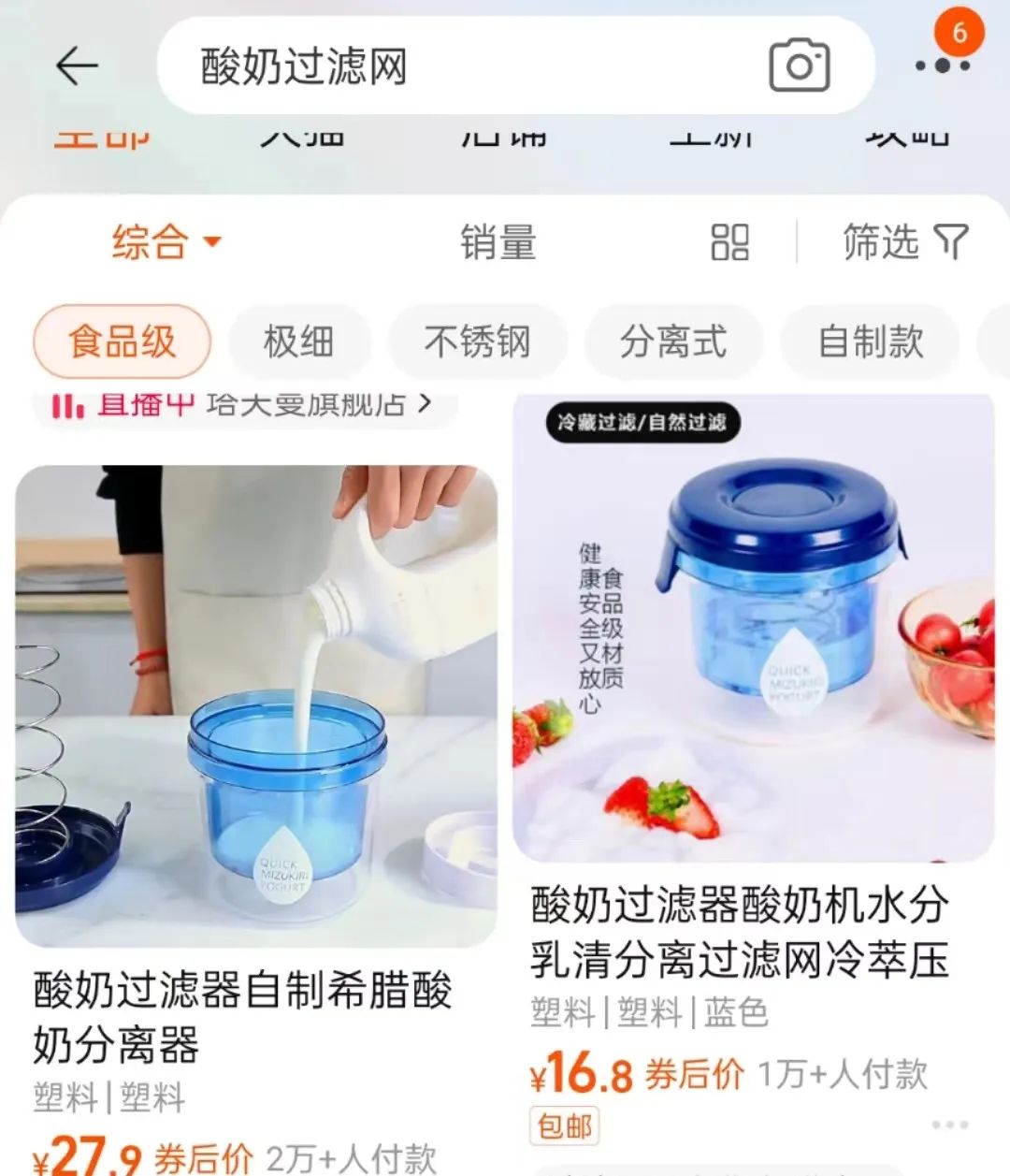Screen dimensions: 1010x1176
Task: Filter by the 自制款 chip
Action: coord(870,341)
